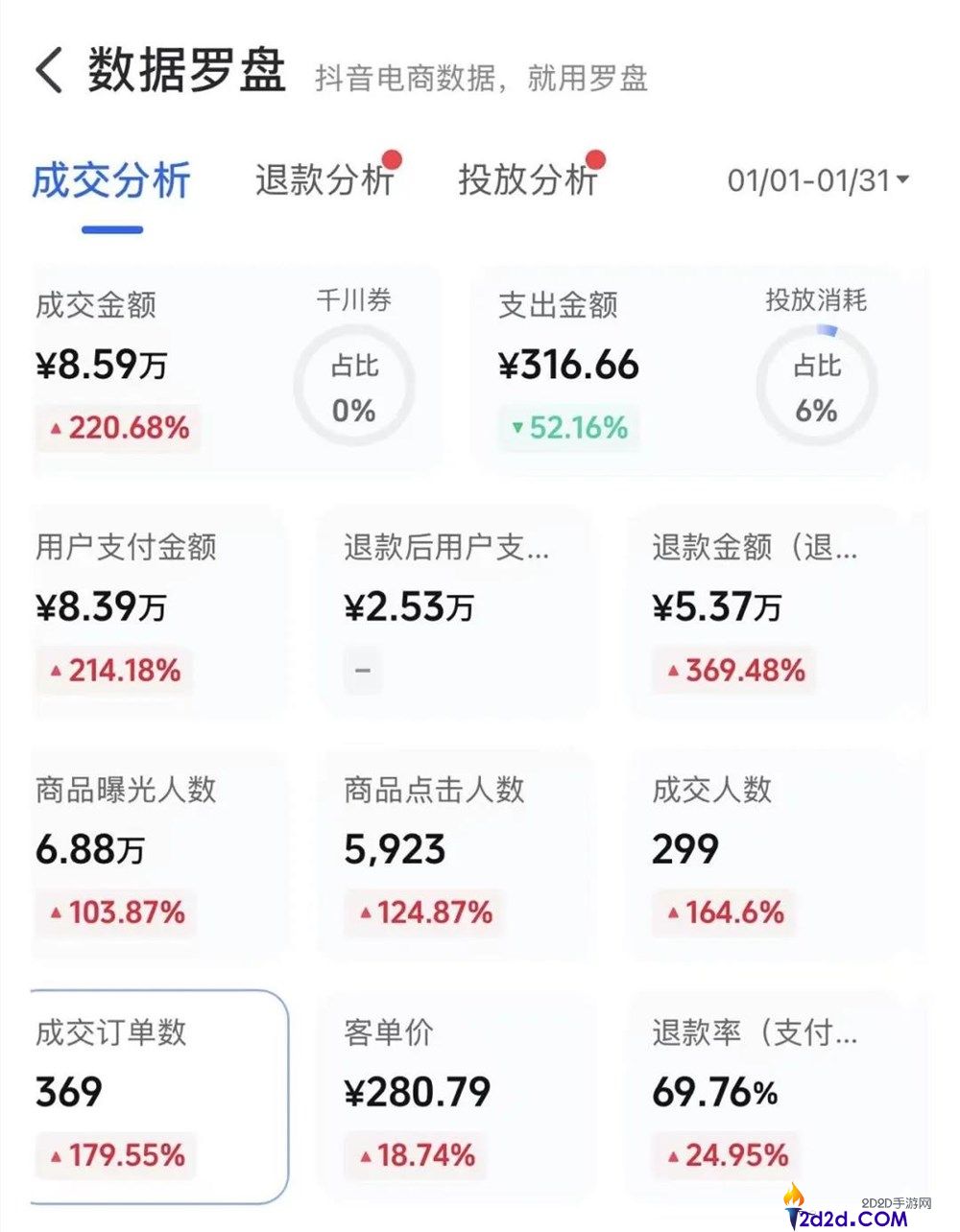Image resolution: width=960 pixels, height=1232 pixels.
Task: Switch to the 退款分析 tab
Action: pyautogui.click(x=326, y=180)
